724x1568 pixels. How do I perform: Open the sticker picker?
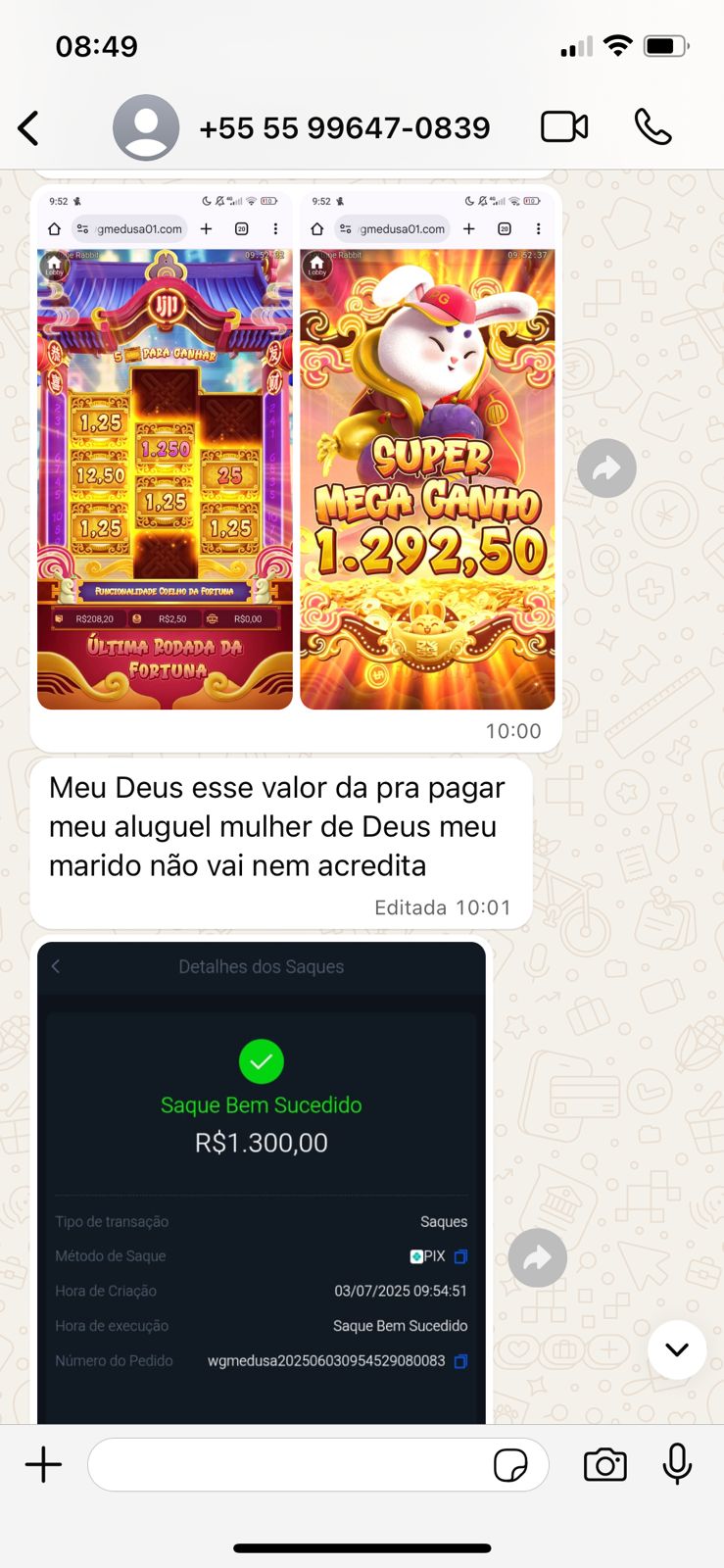[510, 1465]
